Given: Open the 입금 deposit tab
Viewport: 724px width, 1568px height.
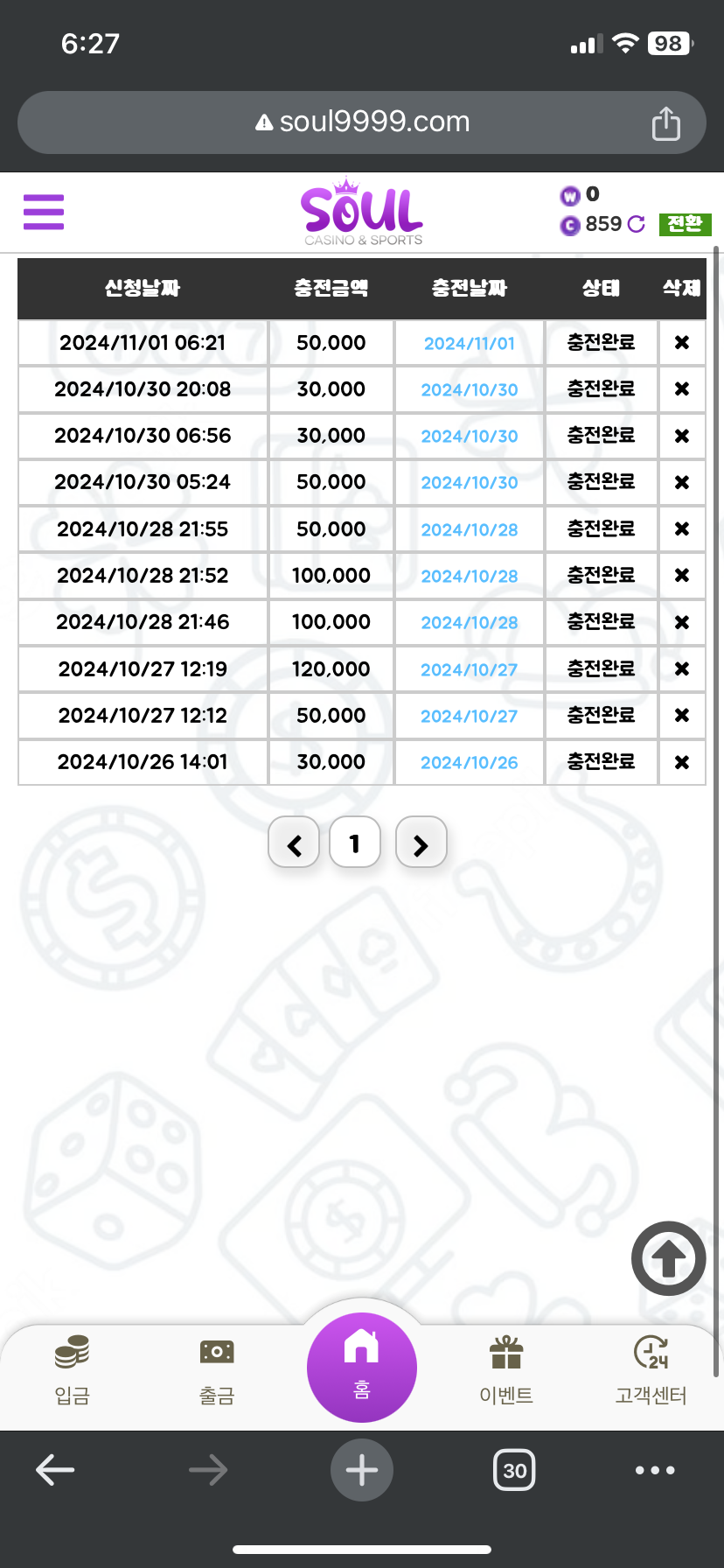Looking at the screenshot, I should click(x=73, y=1371).
